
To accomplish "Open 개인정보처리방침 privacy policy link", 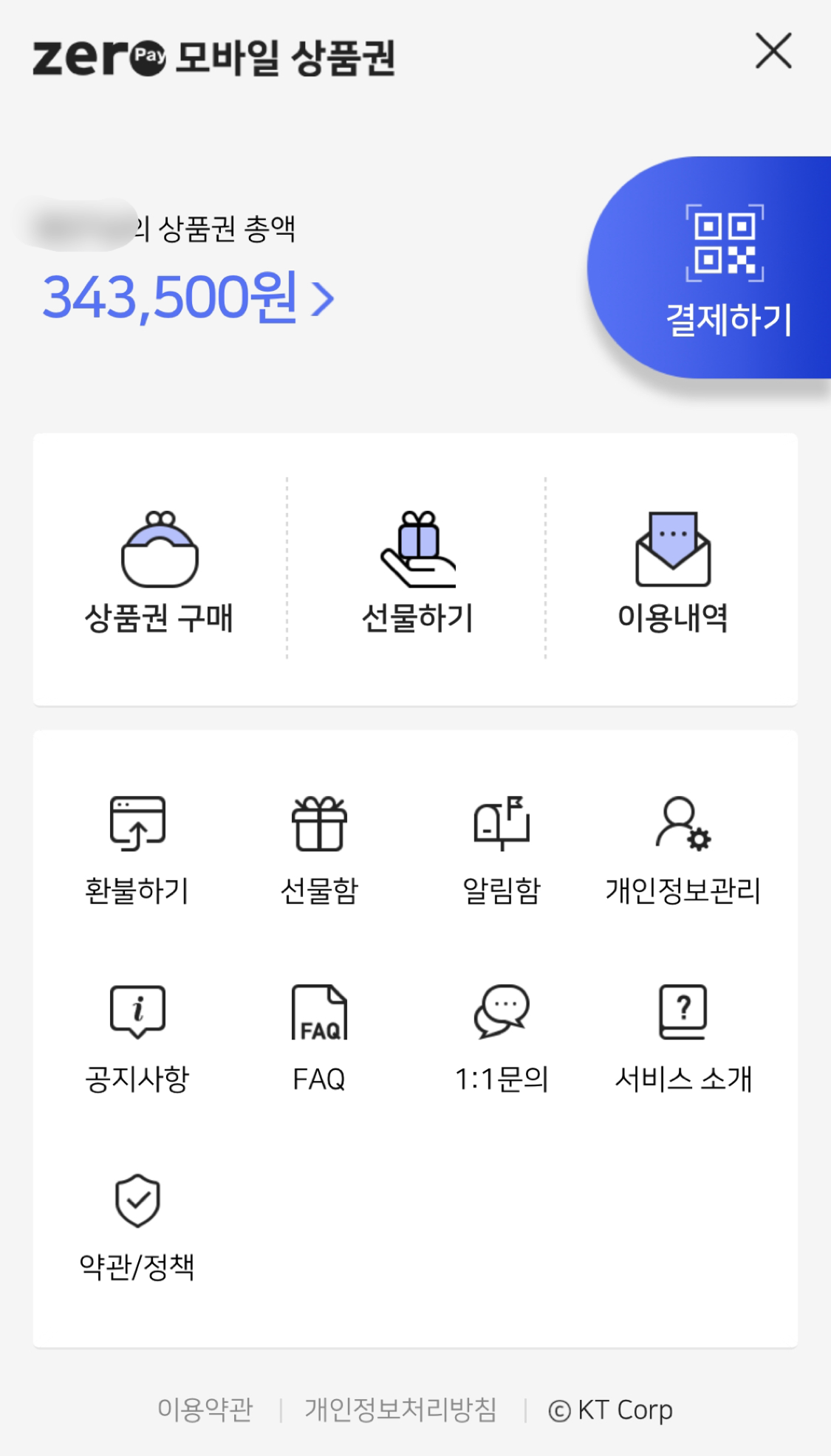I will coord(400,1409).
